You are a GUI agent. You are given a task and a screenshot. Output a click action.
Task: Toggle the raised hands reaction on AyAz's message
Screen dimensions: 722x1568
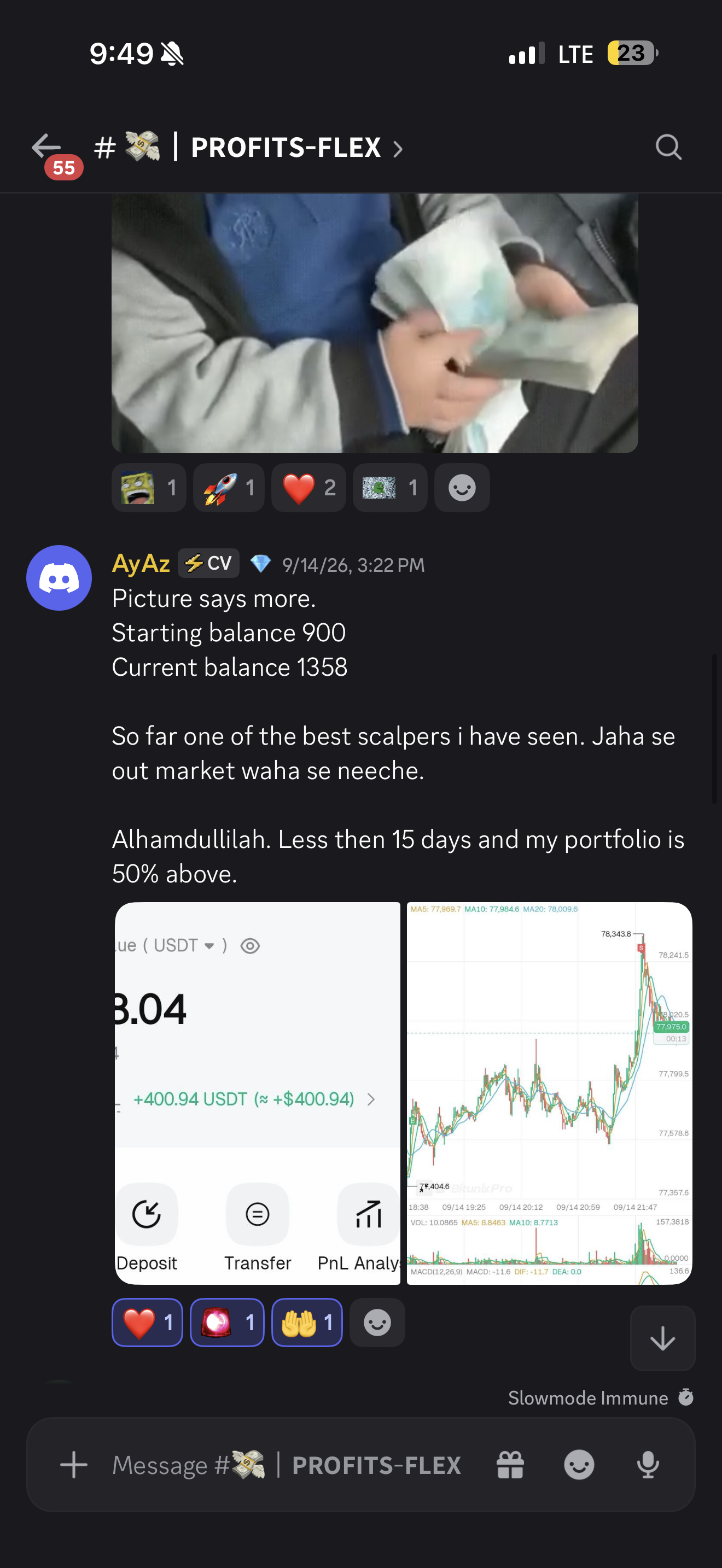click(x=307, y=1322)
